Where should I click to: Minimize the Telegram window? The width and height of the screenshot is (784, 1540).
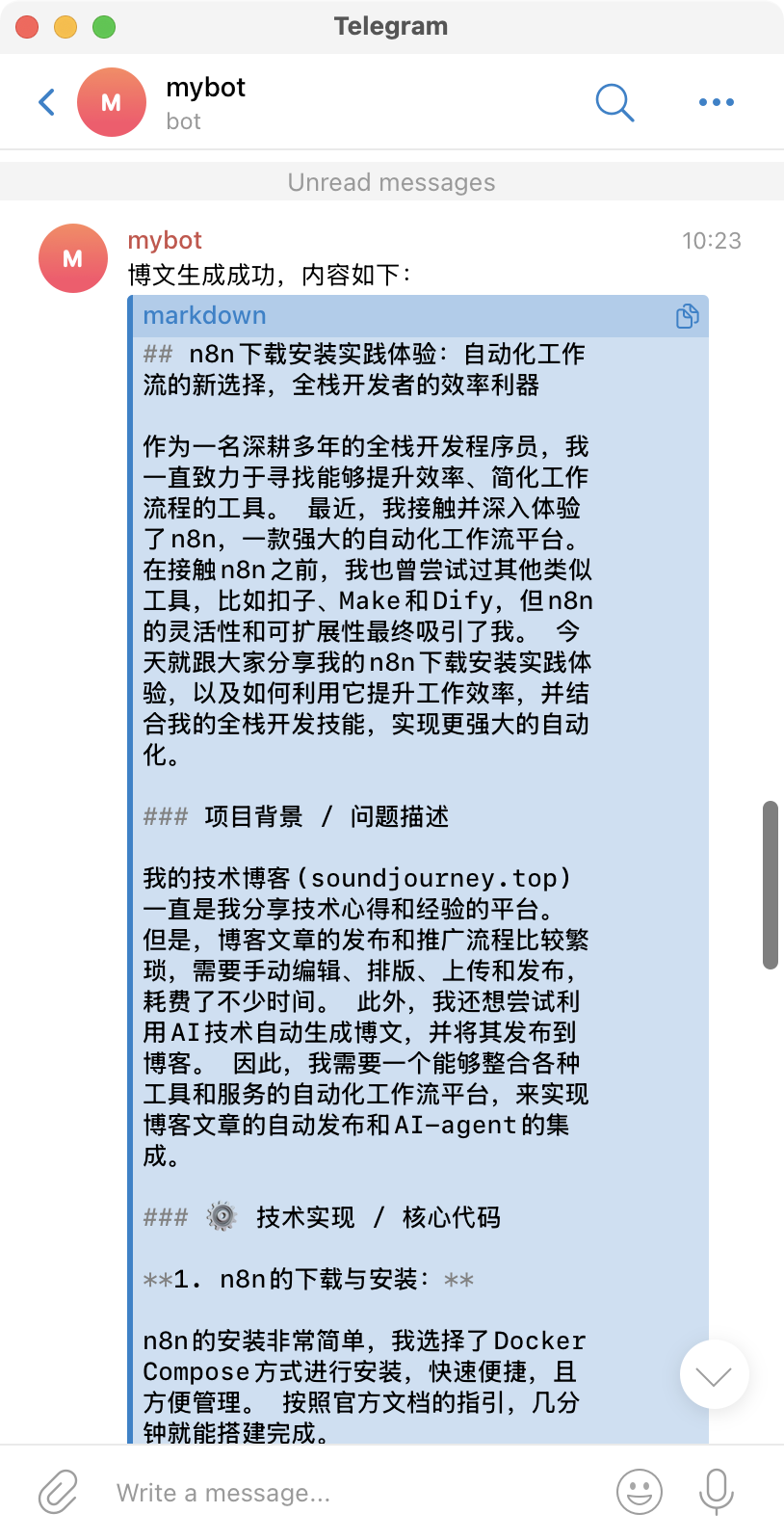tap(65, 27)
